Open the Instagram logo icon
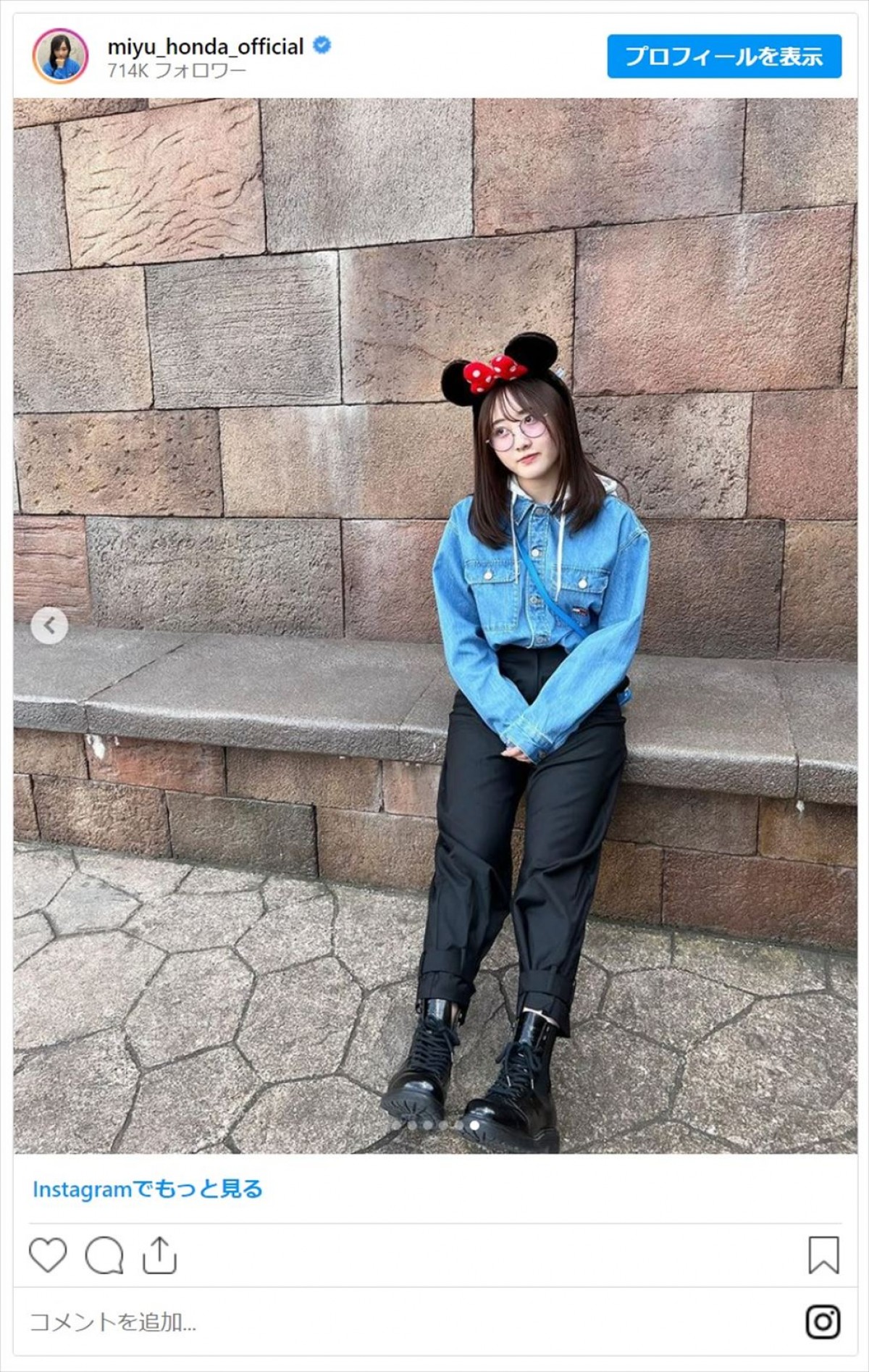The width and height of the screenshot is (869, 1372). (x=823, y=1322)
